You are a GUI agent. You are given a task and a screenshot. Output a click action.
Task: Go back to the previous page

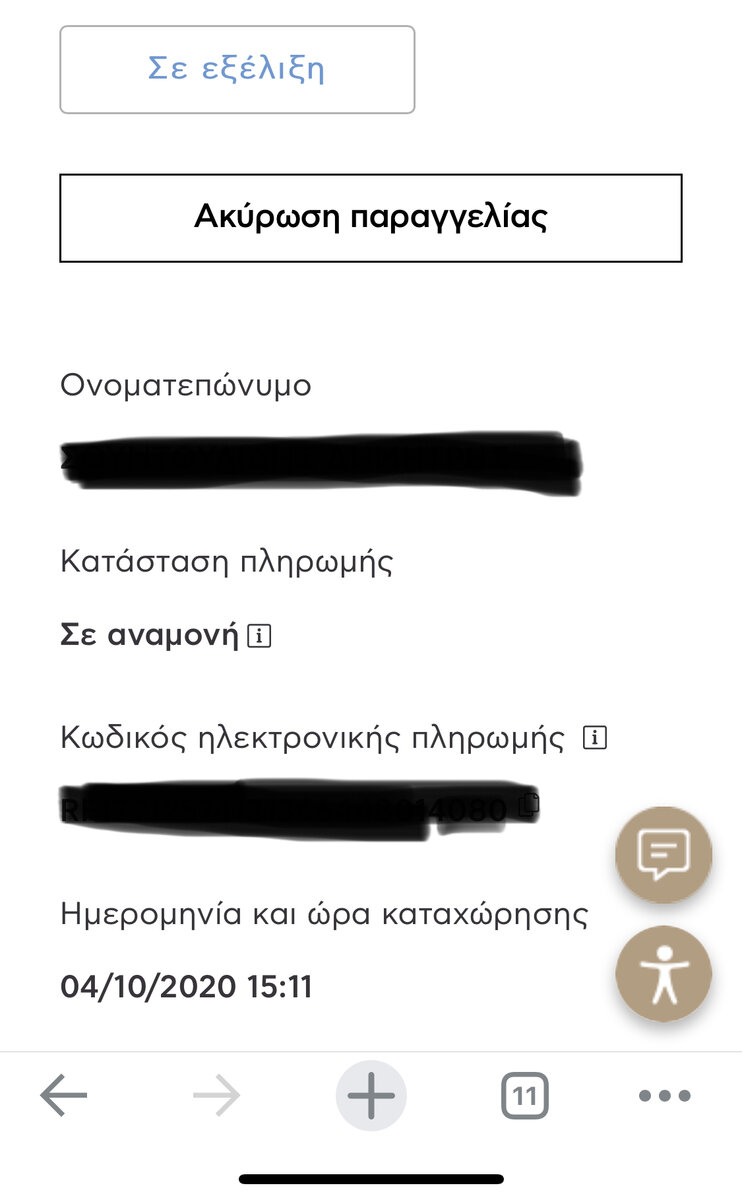tap(64, 1097)
